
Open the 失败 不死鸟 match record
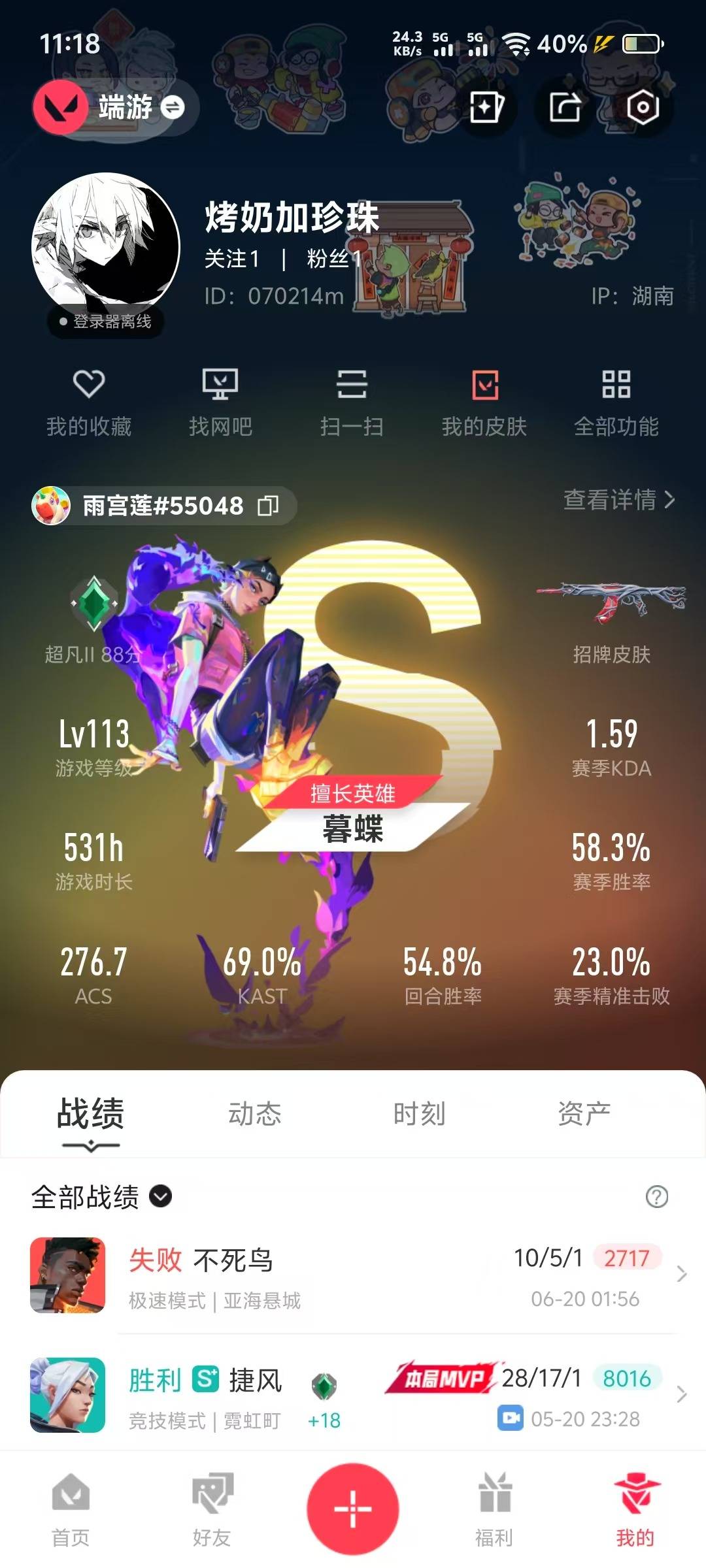tap(353, 1275)
